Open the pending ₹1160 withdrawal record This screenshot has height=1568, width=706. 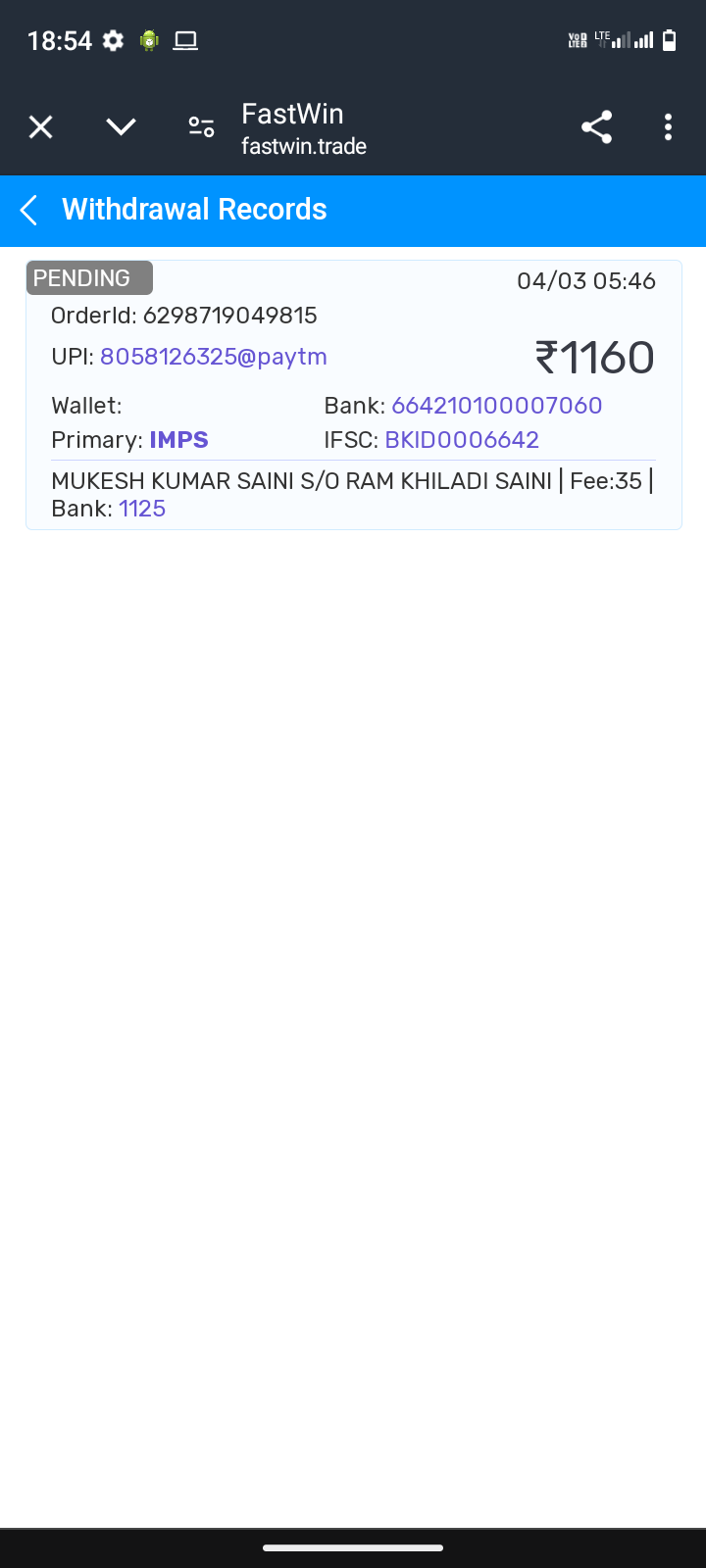(353, 395)
